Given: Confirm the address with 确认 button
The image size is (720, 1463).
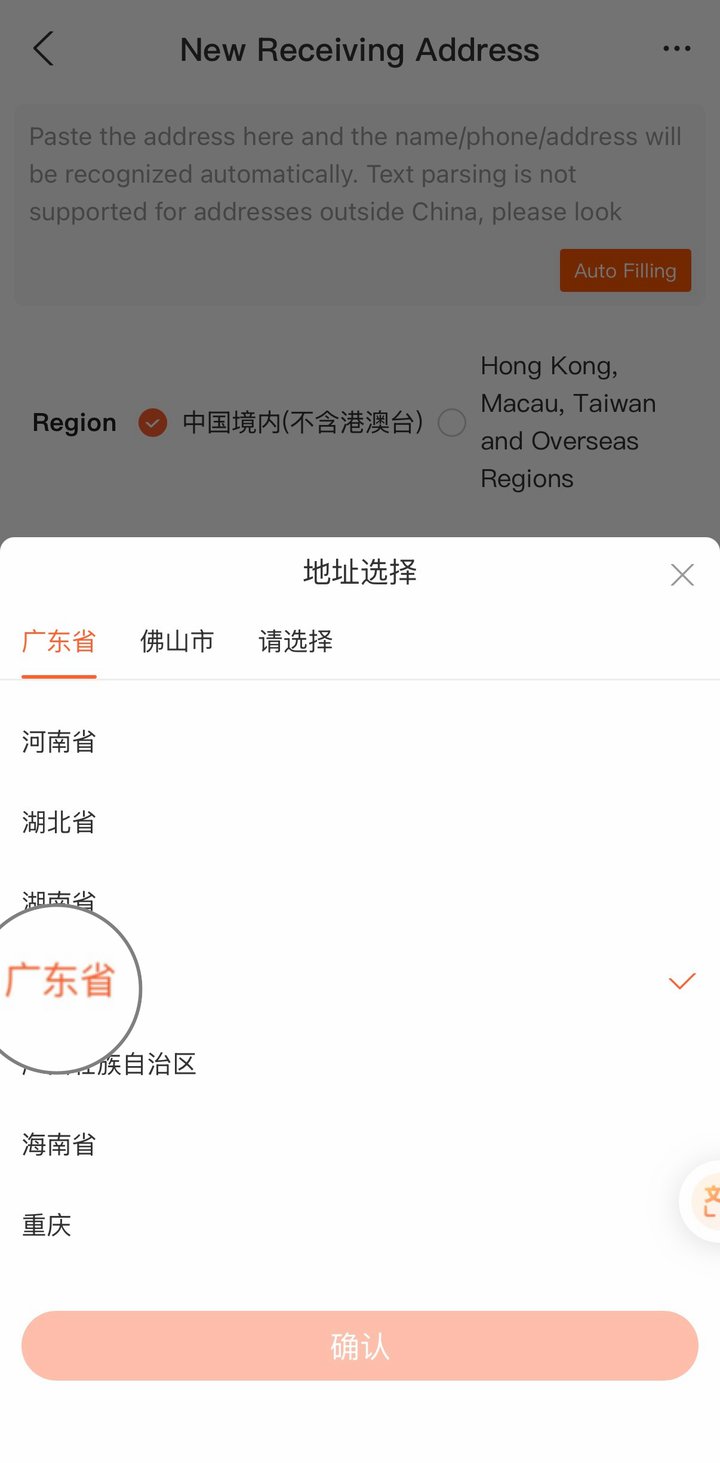Looking at the screenshot, I should [x=360, y=1346].
